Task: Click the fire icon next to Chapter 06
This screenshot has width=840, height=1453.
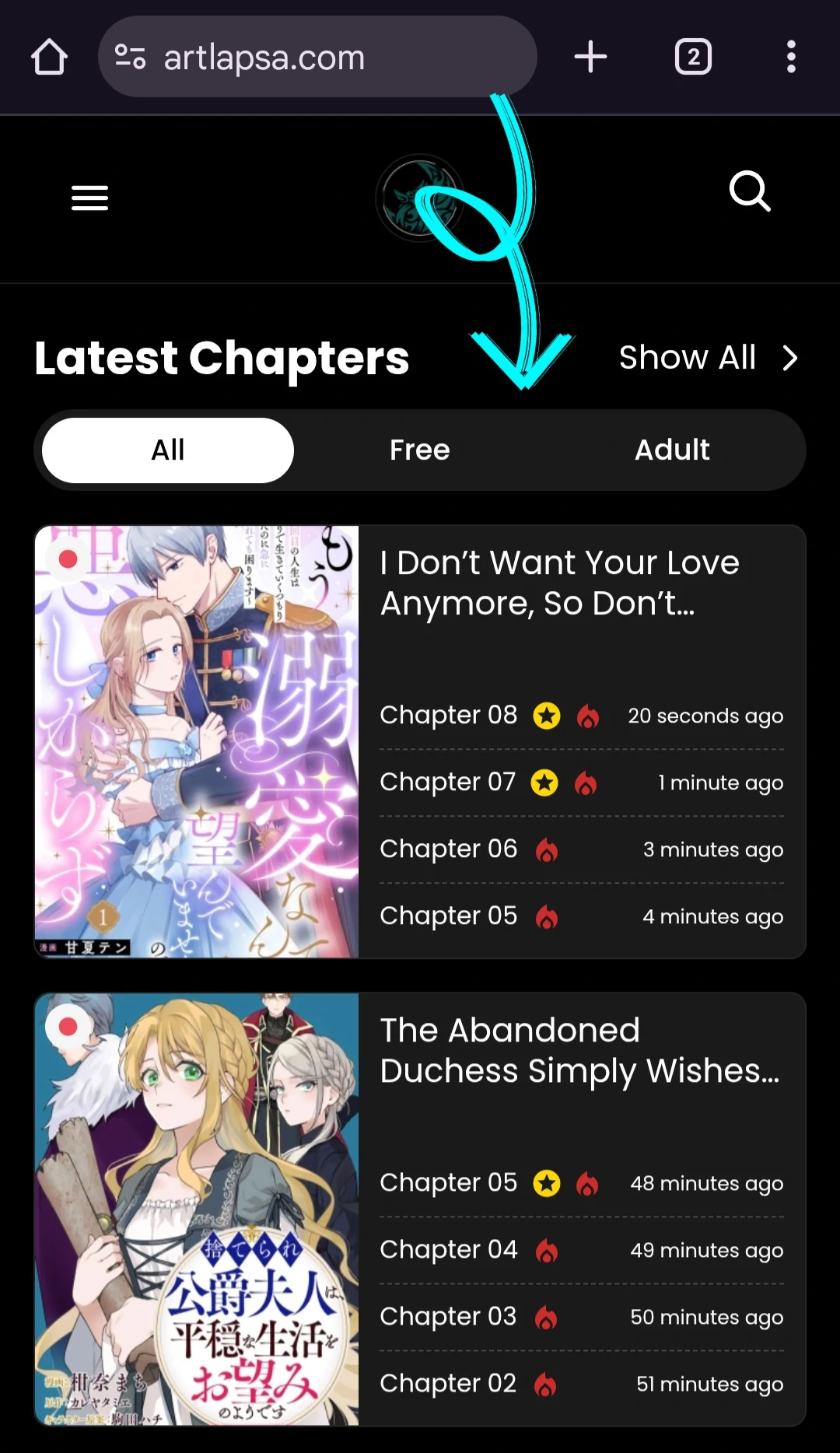Action: (x=547, y=850)
